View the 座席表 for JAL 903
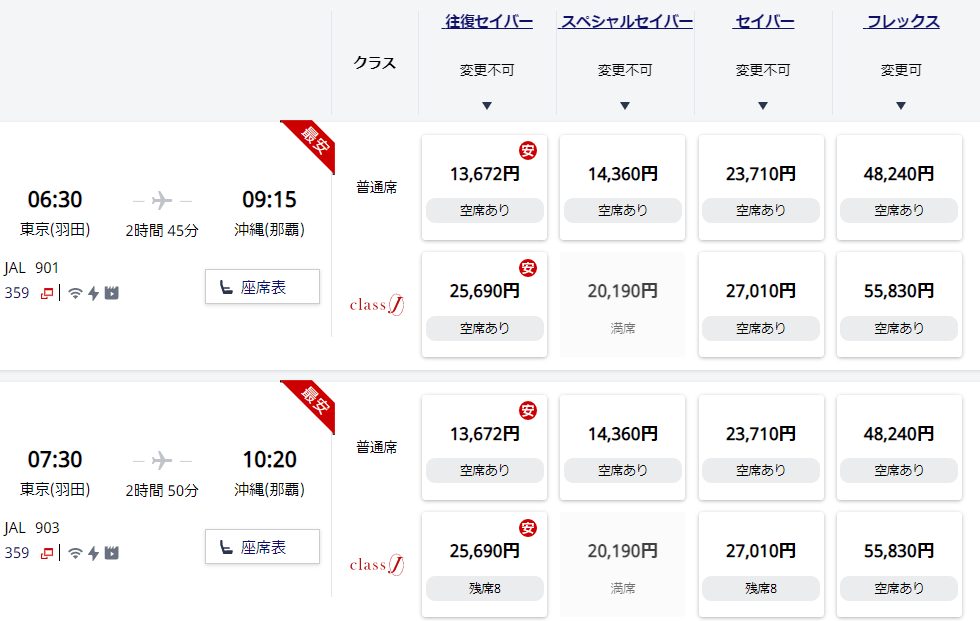 [262, 547]
